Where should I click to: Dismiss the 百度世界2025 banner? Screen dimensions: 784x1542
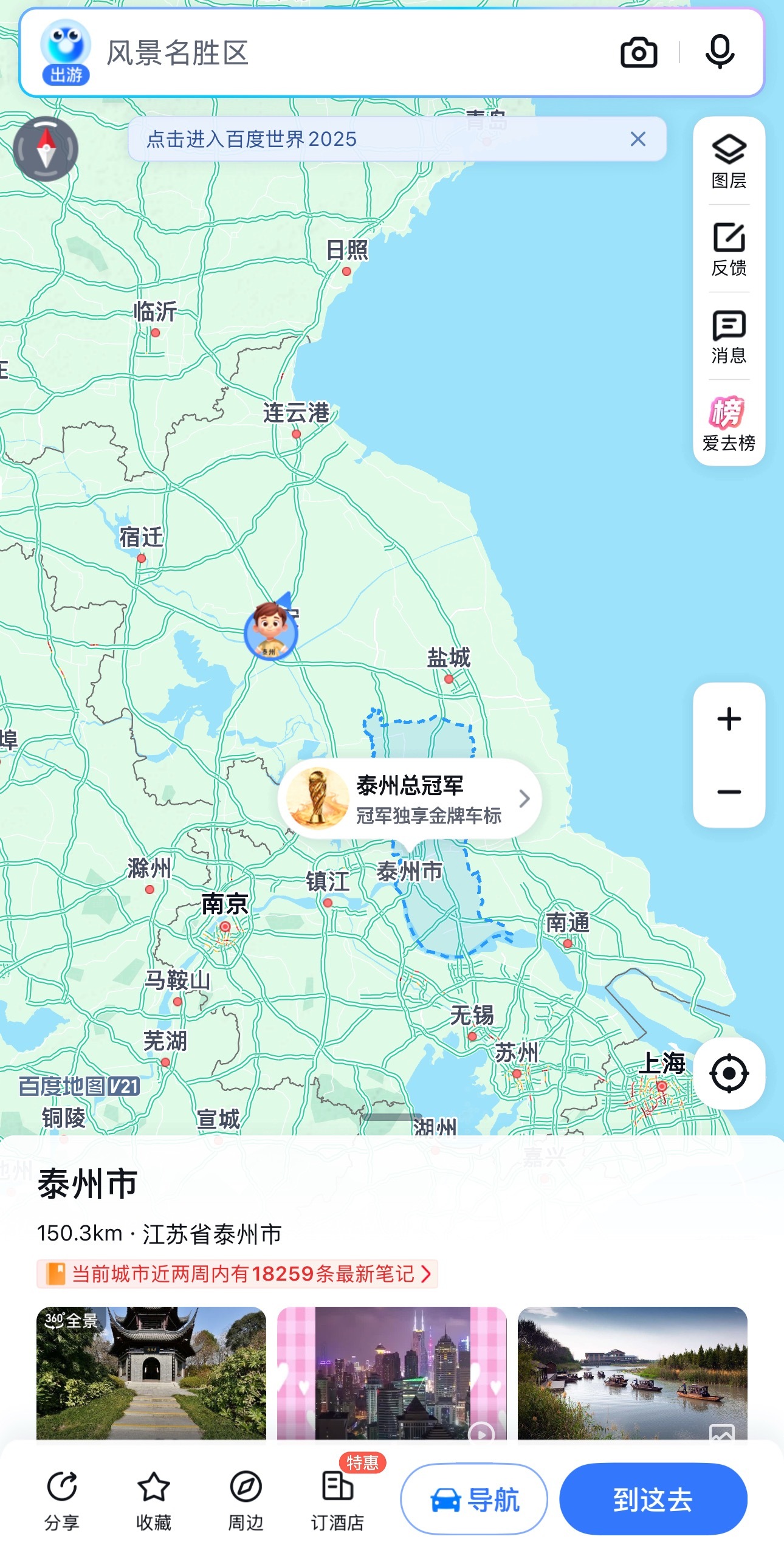coord(637,139)
